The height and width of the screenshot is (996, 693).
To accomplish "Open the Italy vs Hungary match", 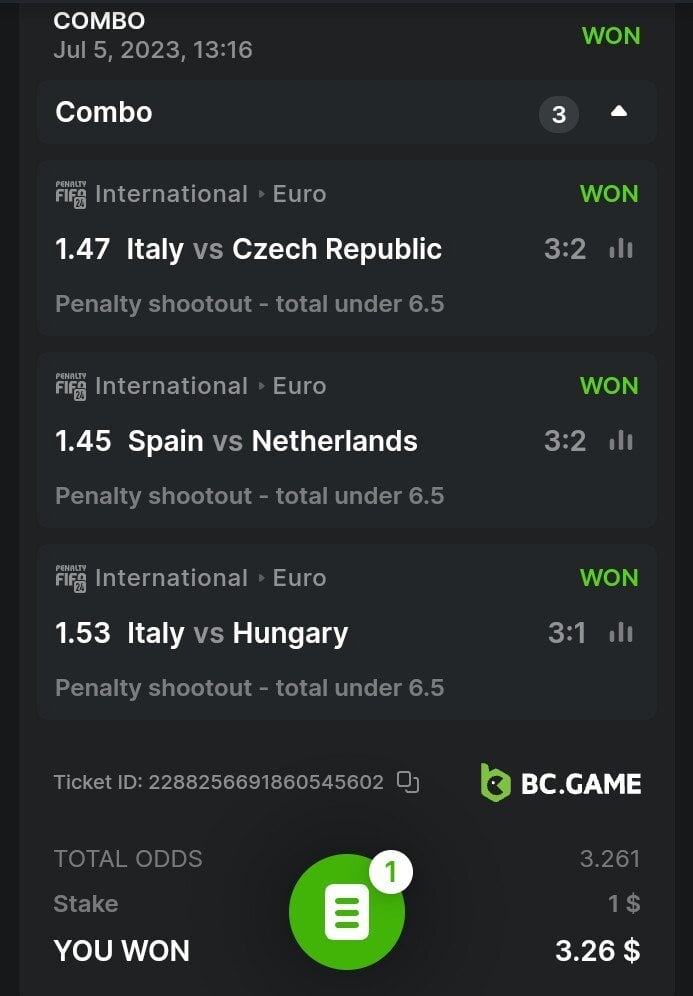I will (237, 633).
